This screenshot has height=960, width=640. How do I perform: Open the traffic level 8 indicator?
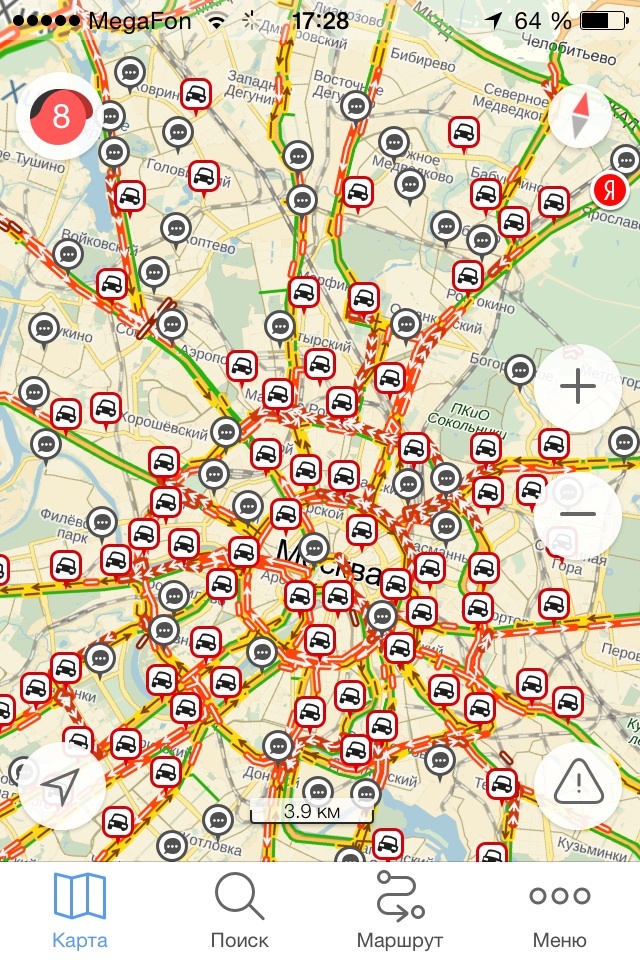[x=60, y=118]
